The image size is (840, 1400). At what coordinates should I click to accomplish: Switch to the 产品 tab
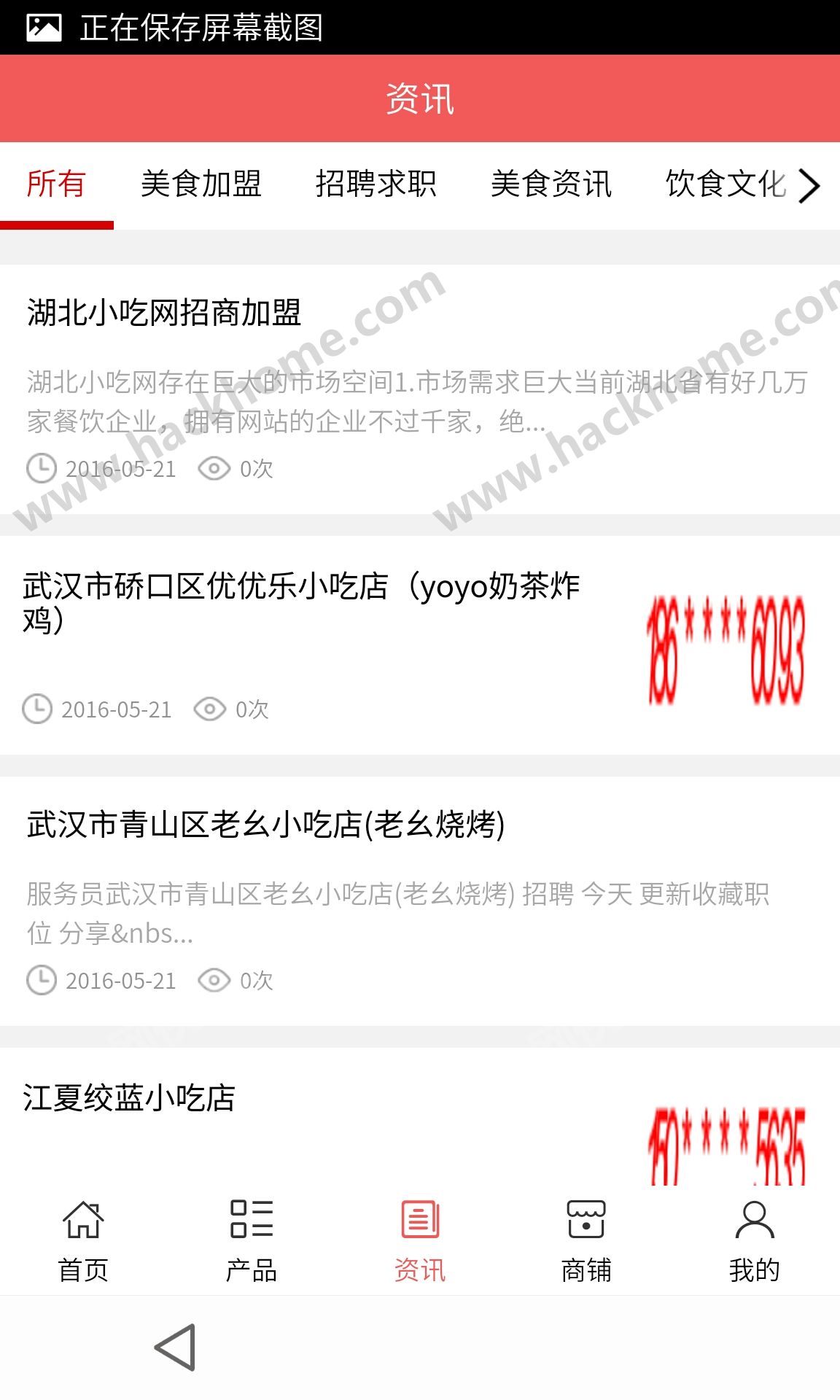(x=252, y=1241)
